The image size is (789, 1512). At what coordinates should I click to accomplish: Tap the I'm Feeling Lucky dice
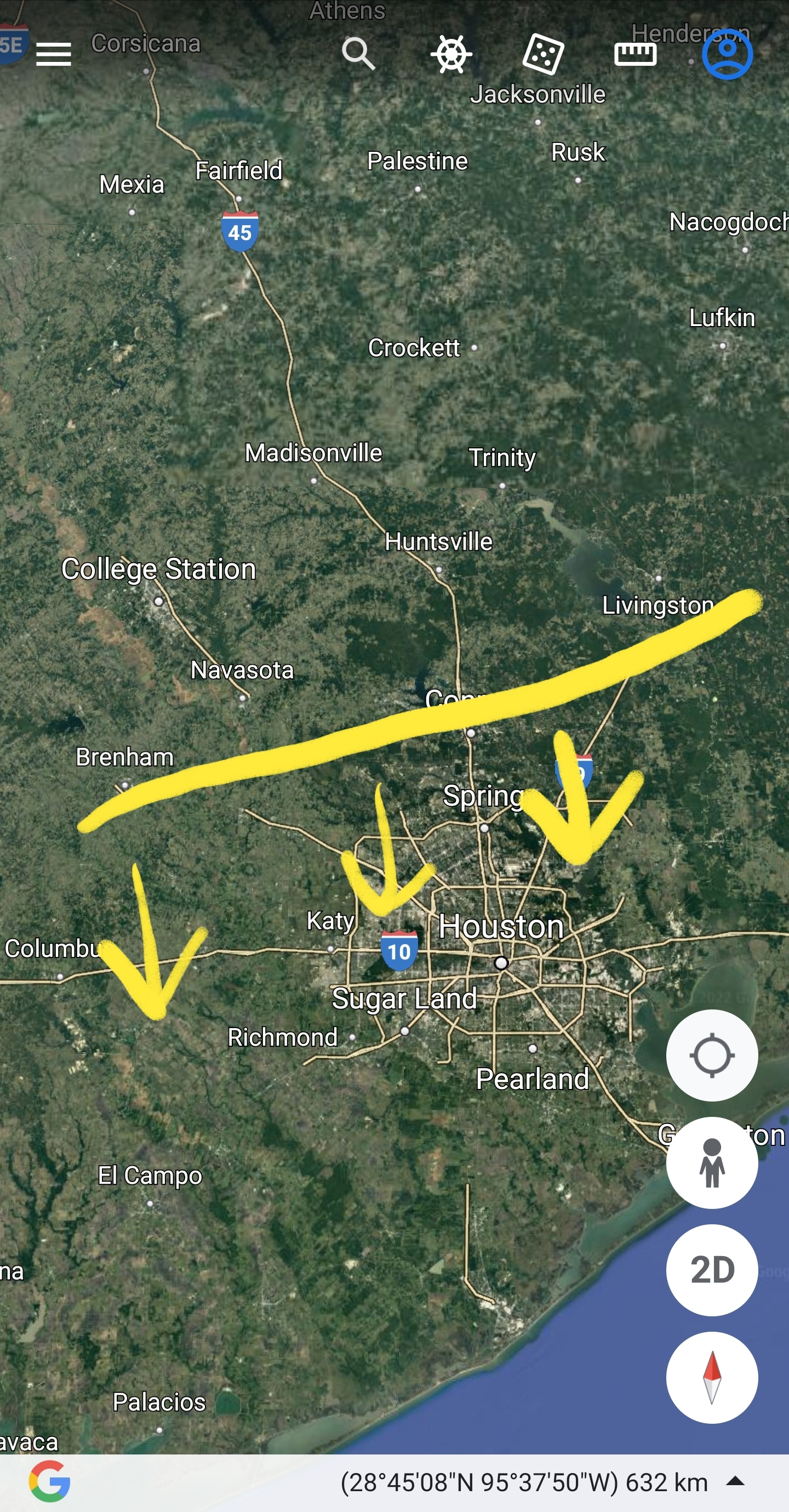[543, 54]
